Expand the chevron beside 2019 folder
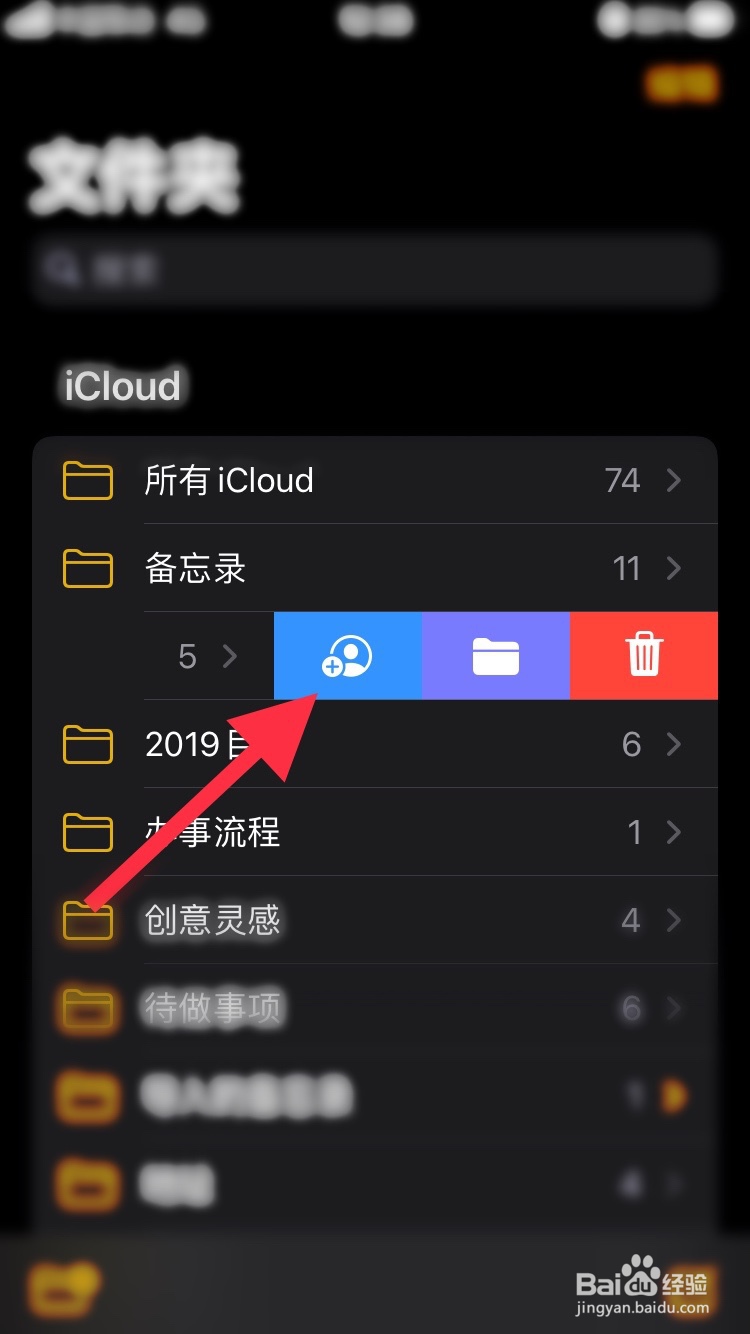750x1334 pixels. tap(676, 744)
